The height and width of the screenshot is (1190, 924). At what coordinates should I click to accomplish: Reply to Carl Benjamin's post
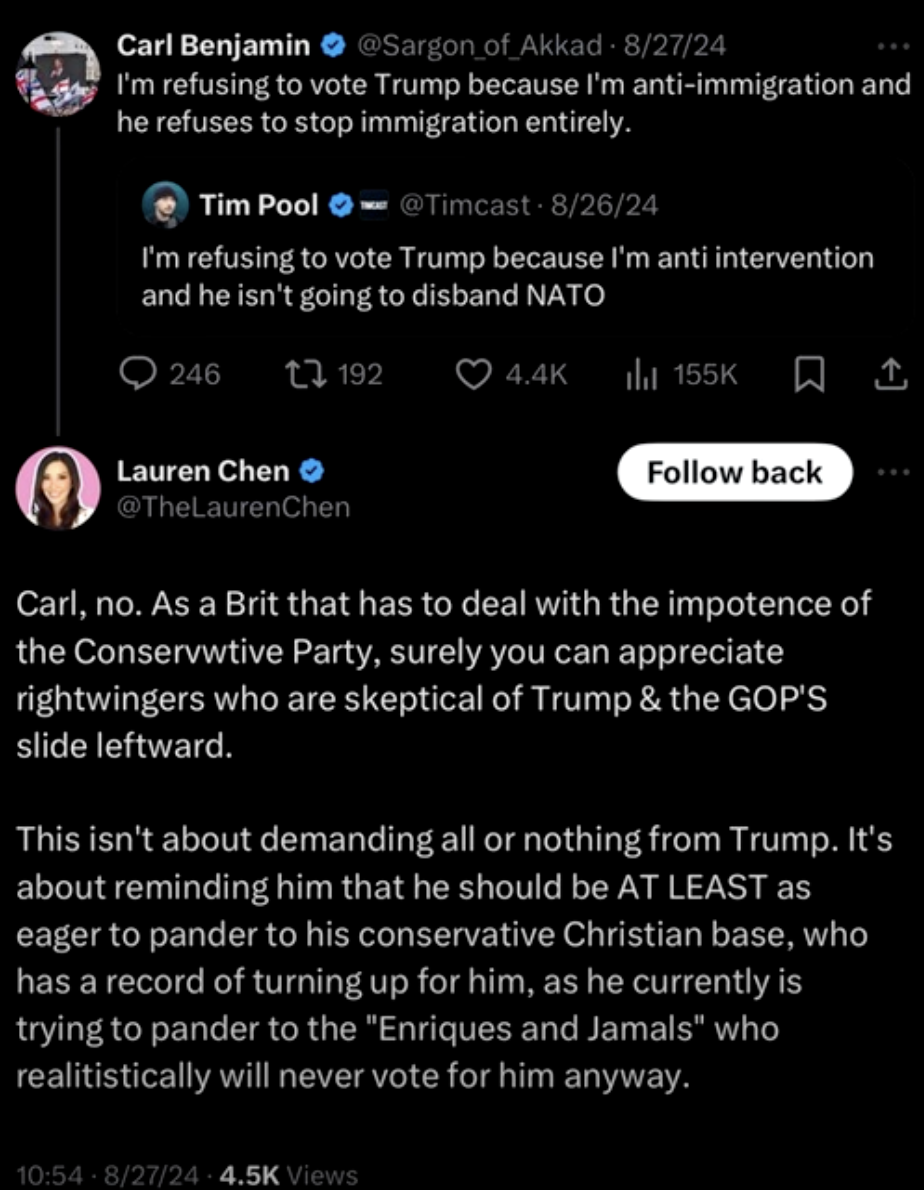(136, 374)
